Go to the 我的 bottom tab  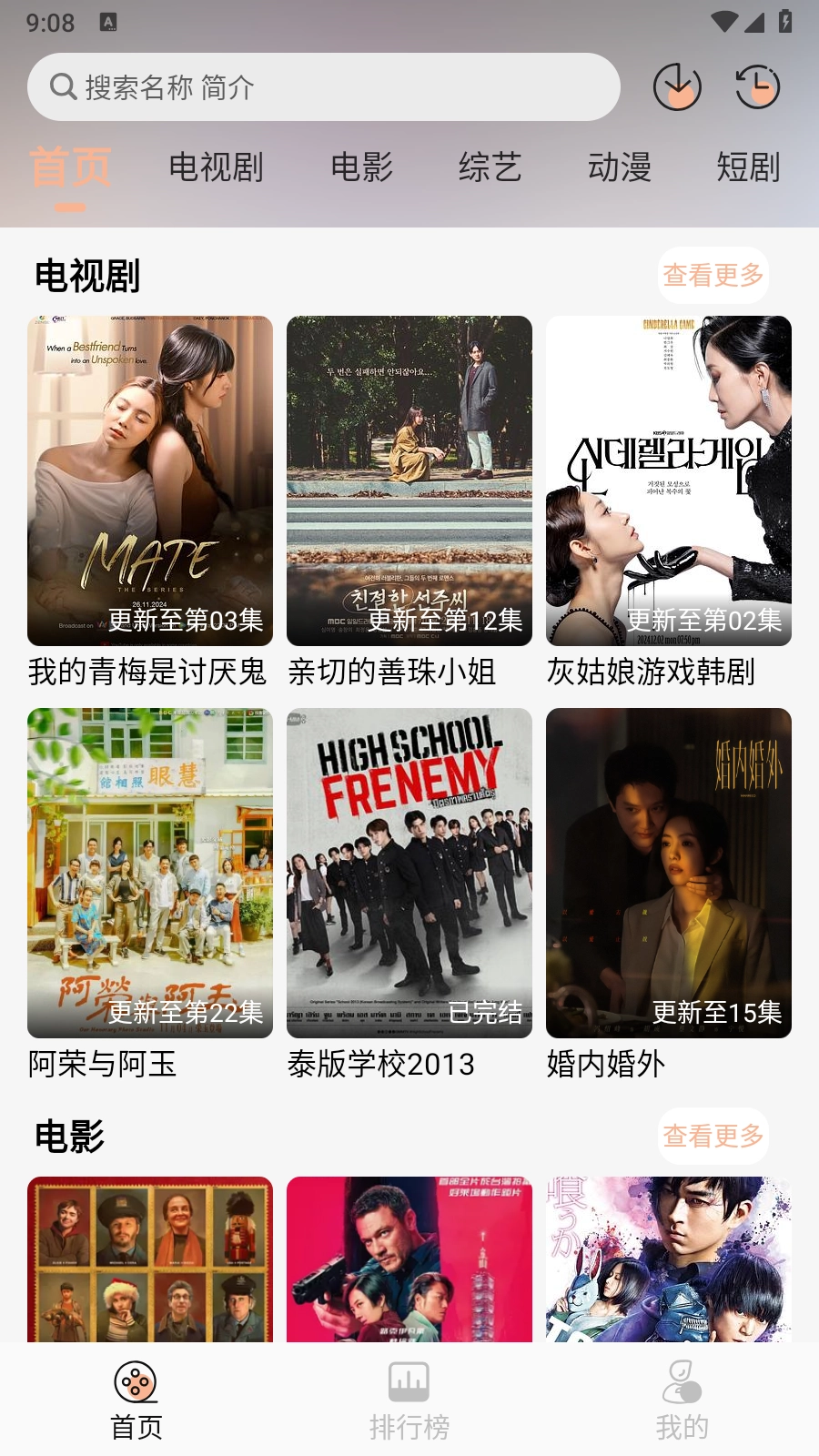(682, 1401)
